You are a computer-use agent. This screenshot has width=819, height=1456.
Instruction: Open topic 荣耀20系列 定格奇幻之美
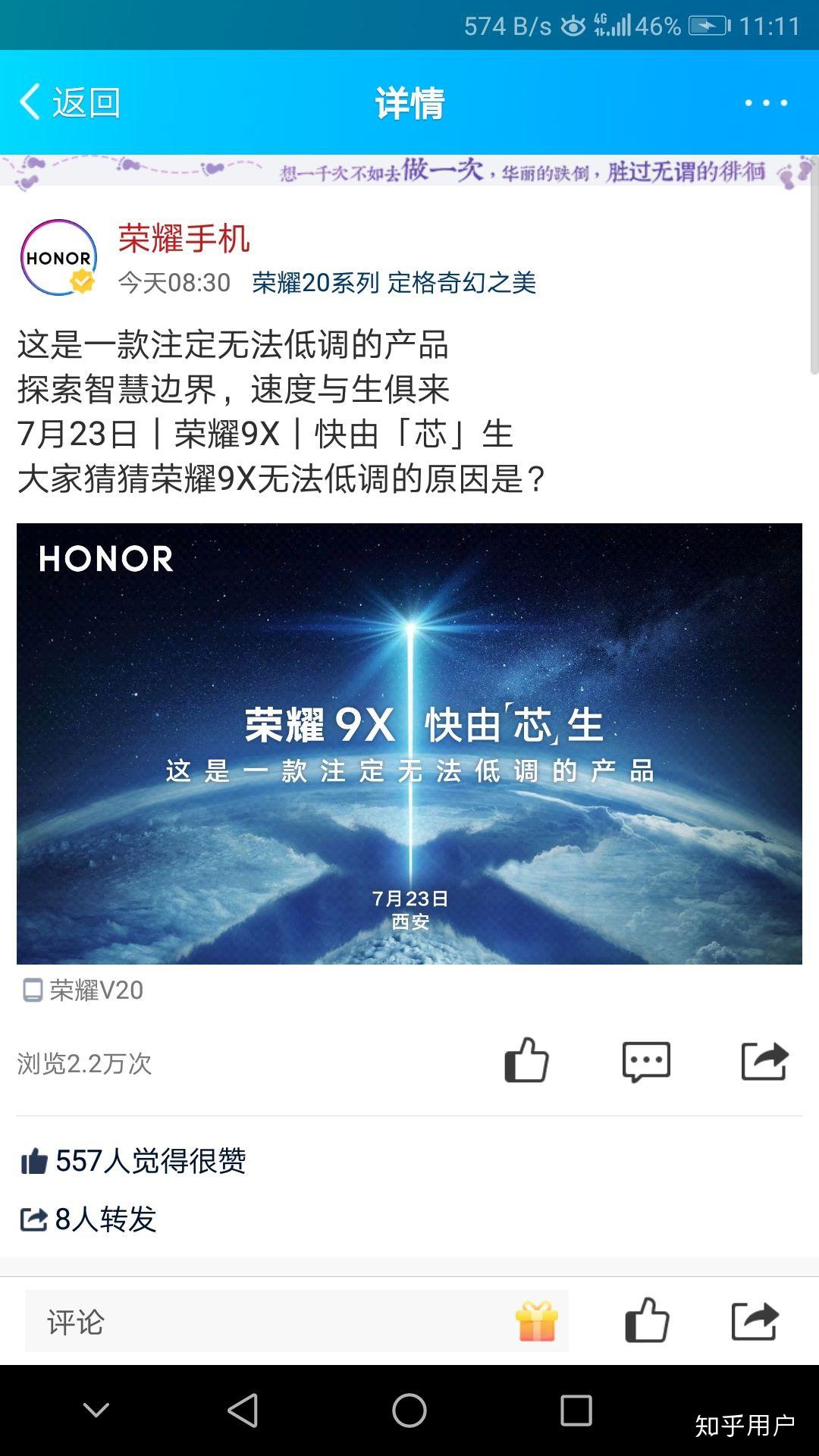click(x=394, y=283)
